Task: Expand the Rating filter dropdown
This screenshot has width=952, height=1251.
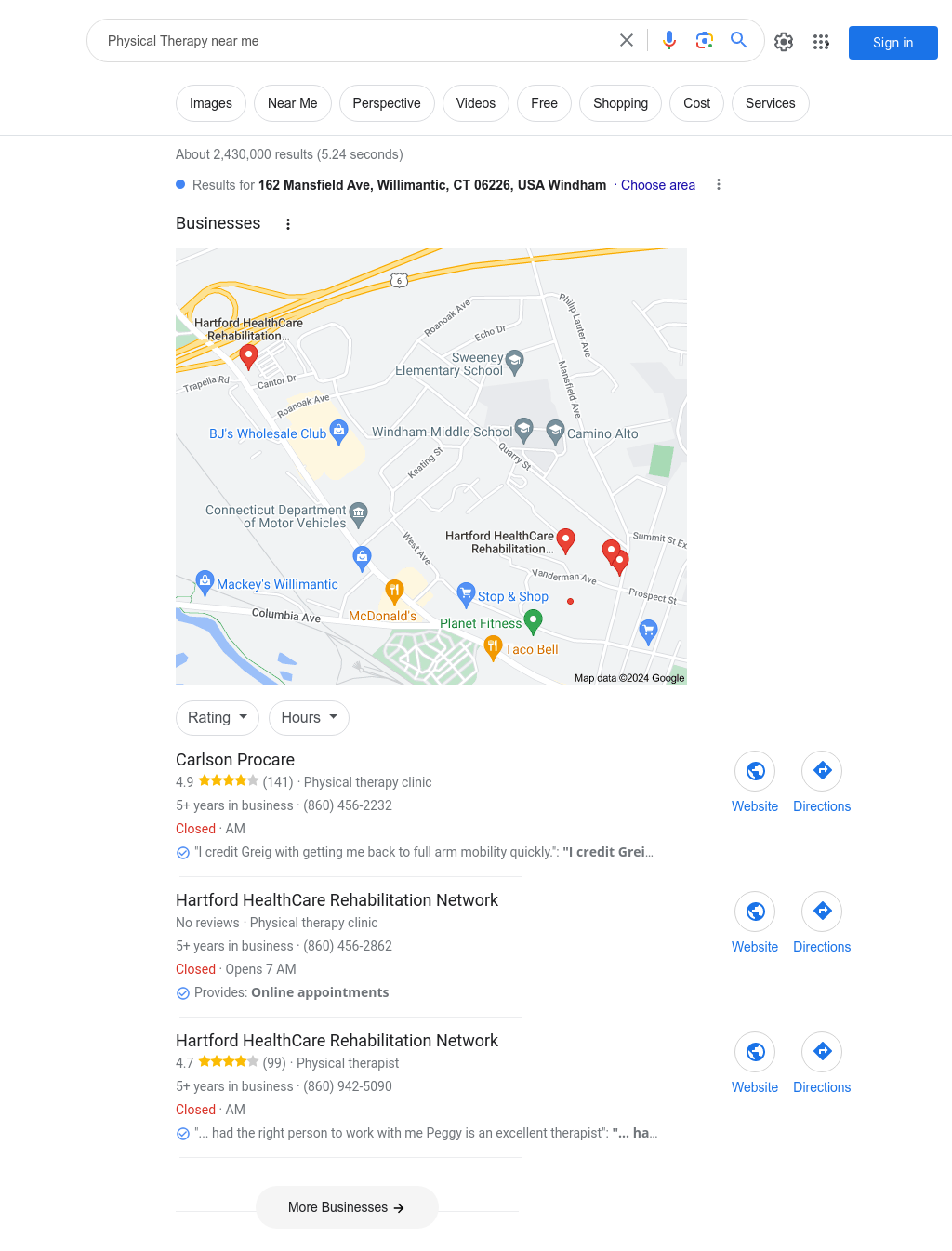Action: point(218,717)
